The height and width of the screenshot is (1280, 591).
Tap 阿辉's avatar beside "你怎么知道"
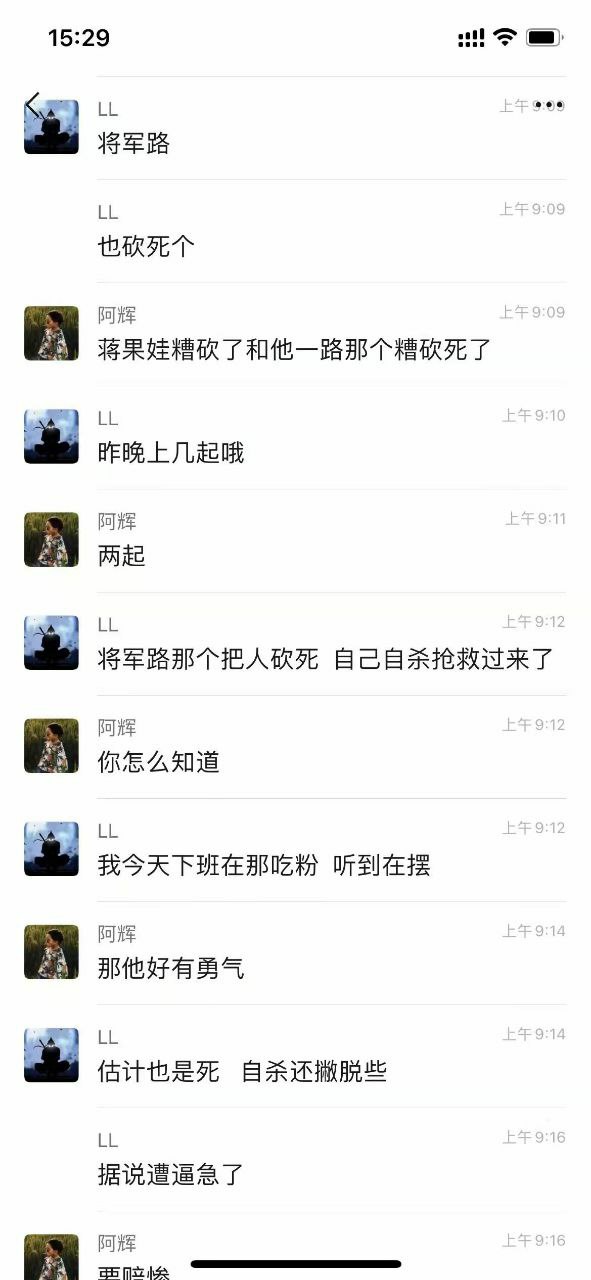(51, 746)
